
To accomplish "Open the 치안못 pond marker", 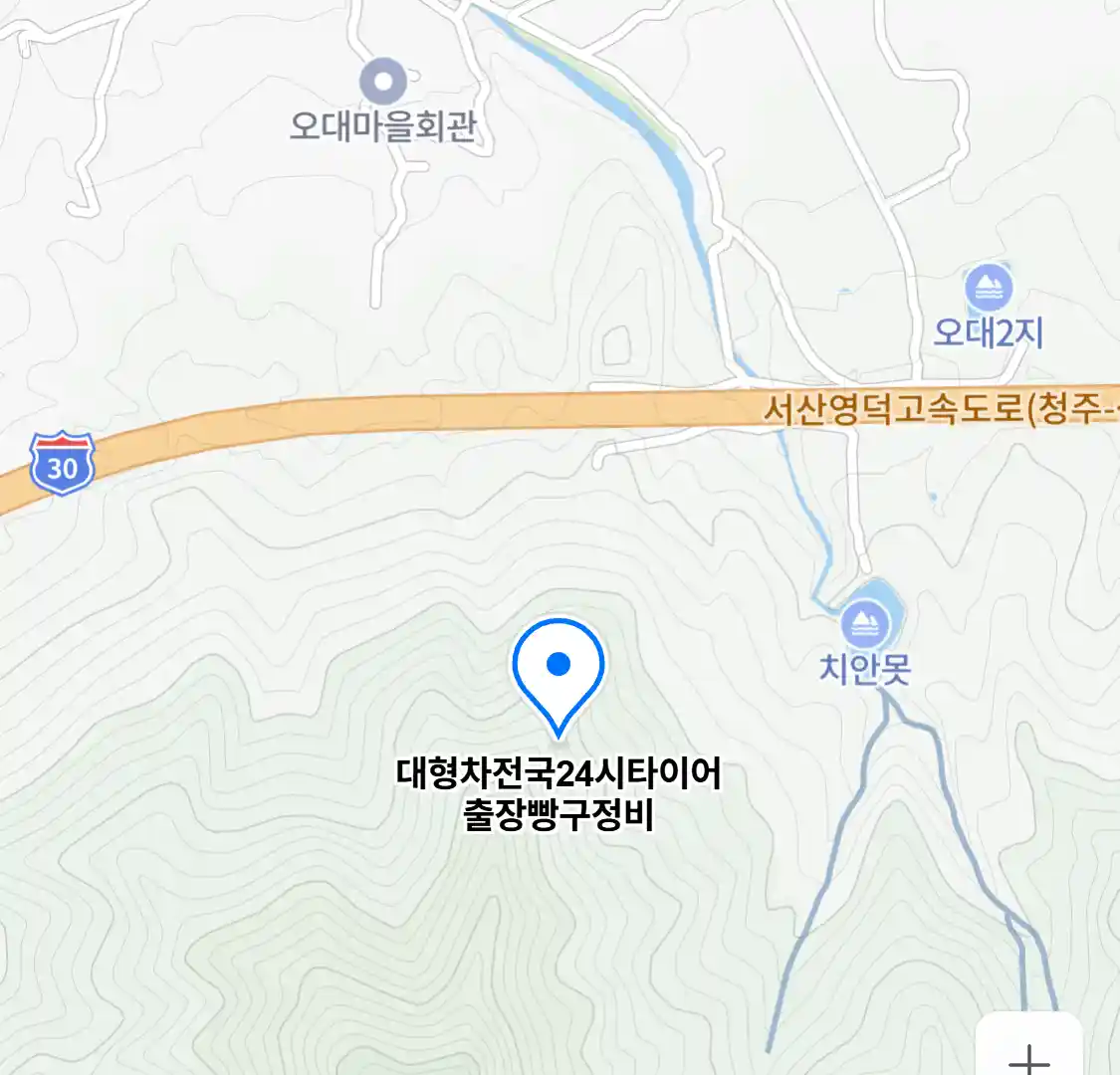I will tap(864, 626).
